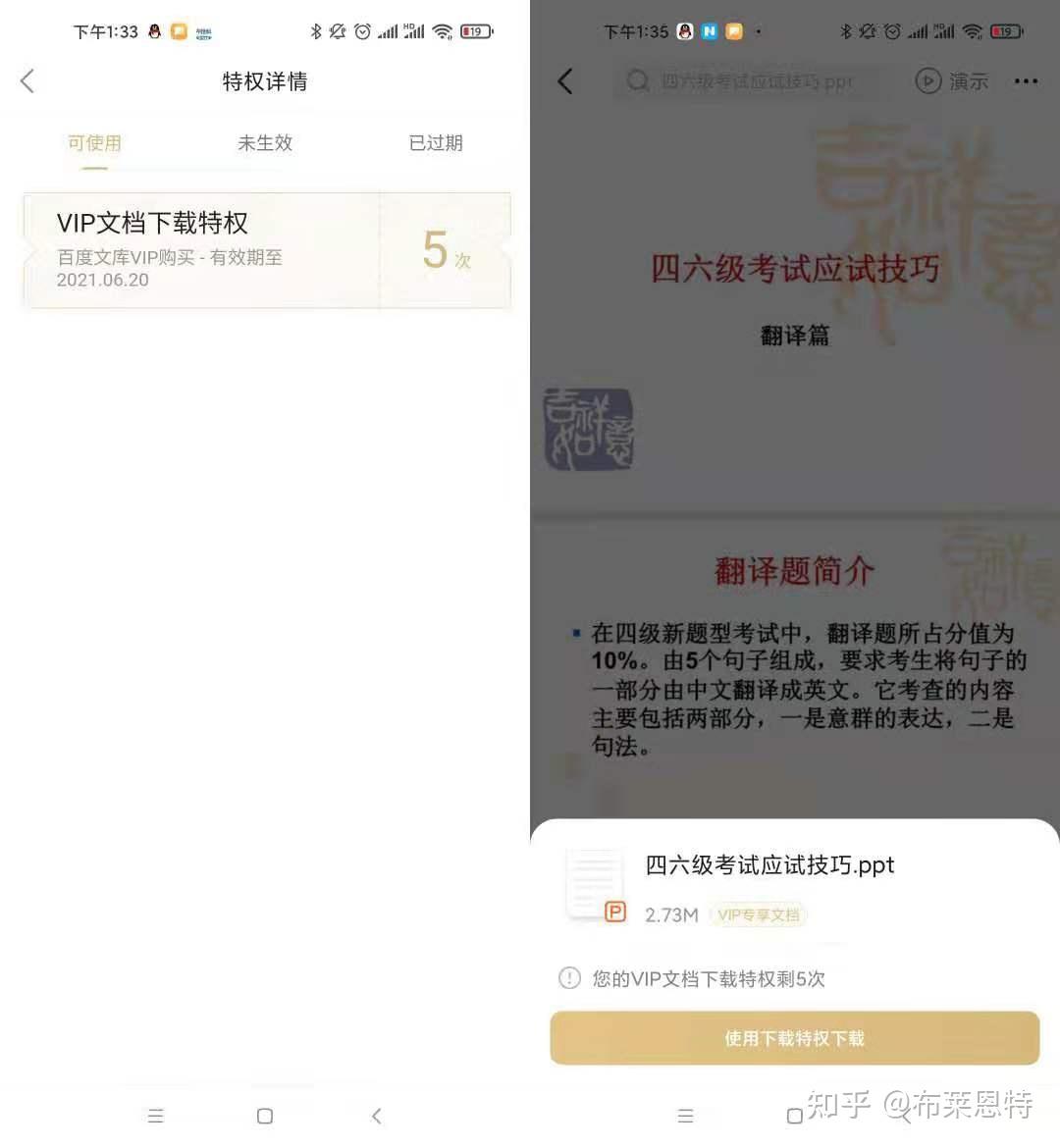Go back from the 特权详情 page
This screenshot has height=1148, width=1060.
[27, 81]
